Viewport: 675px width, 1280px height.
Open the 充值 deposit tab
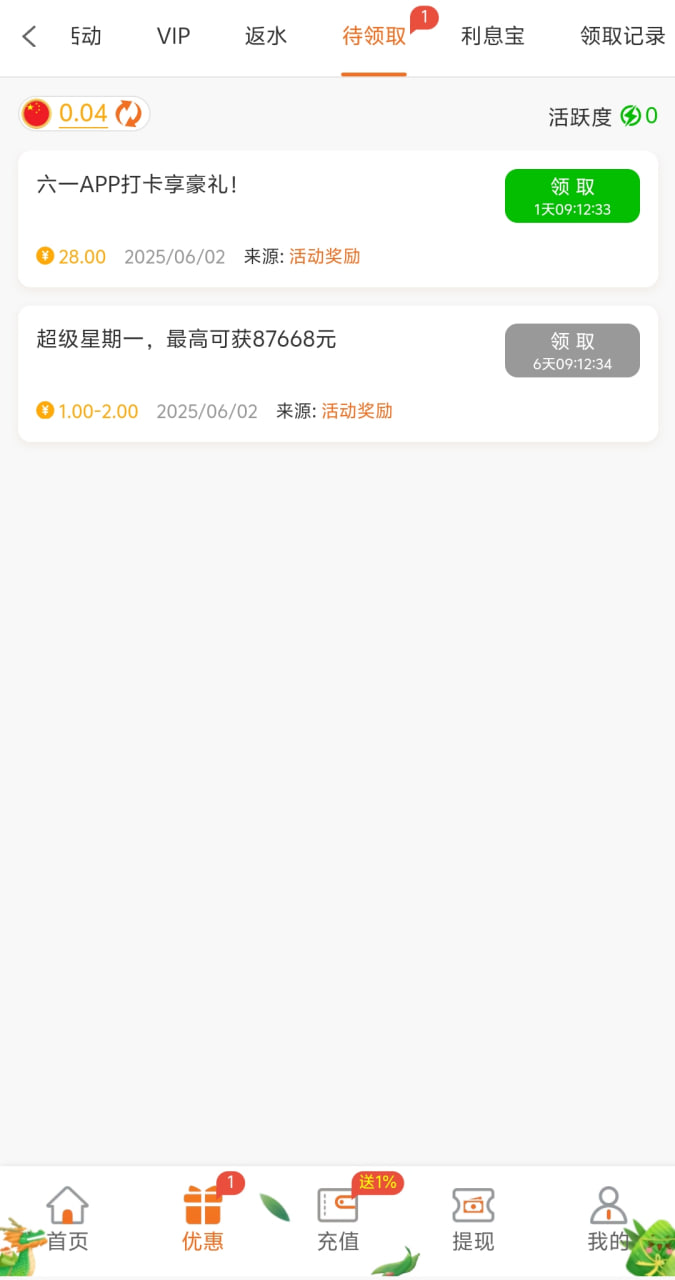pos(338,1219)
